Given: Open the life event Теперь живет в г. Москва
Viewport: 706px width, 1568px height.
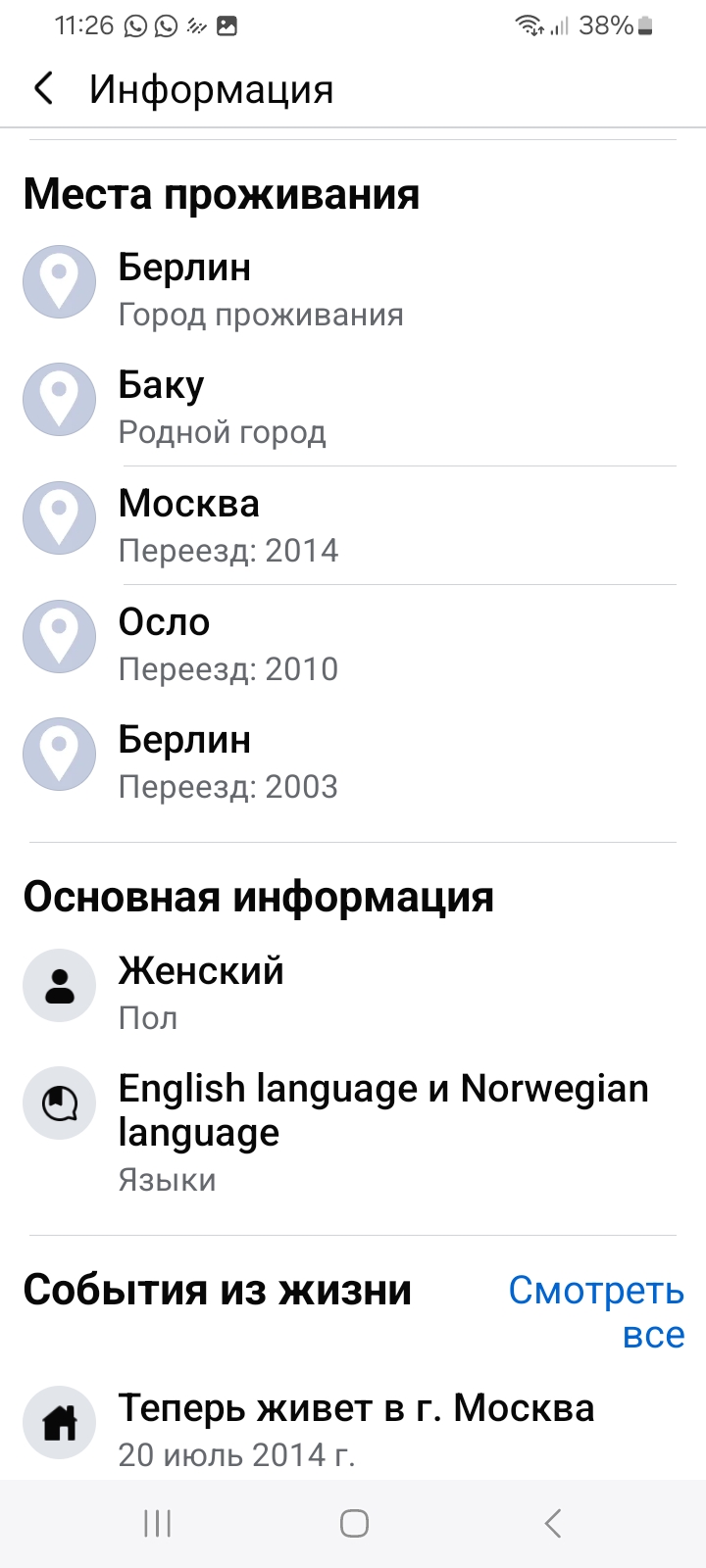Looking at the screenshot, I should click(353, 1429).
